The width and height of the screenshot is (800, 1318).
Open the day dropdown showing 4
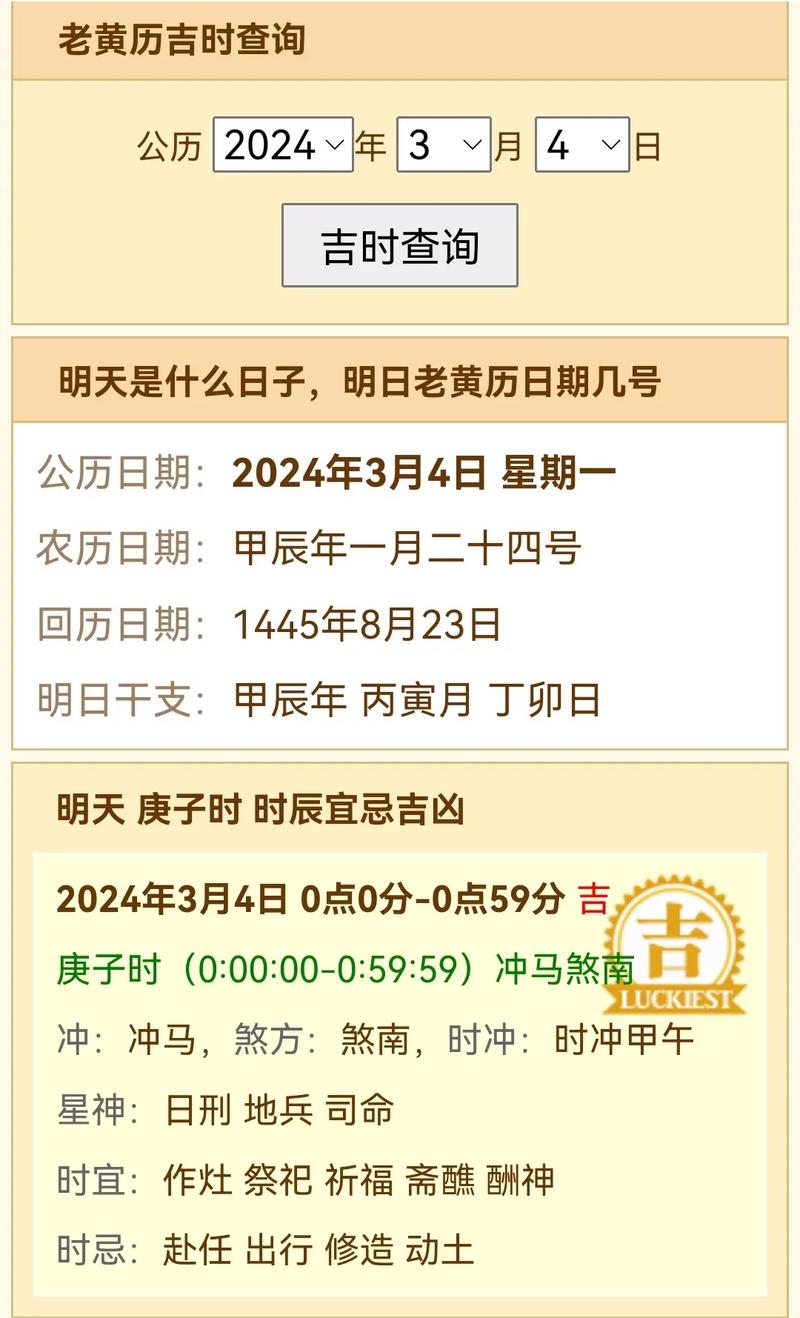click(582, 146)
